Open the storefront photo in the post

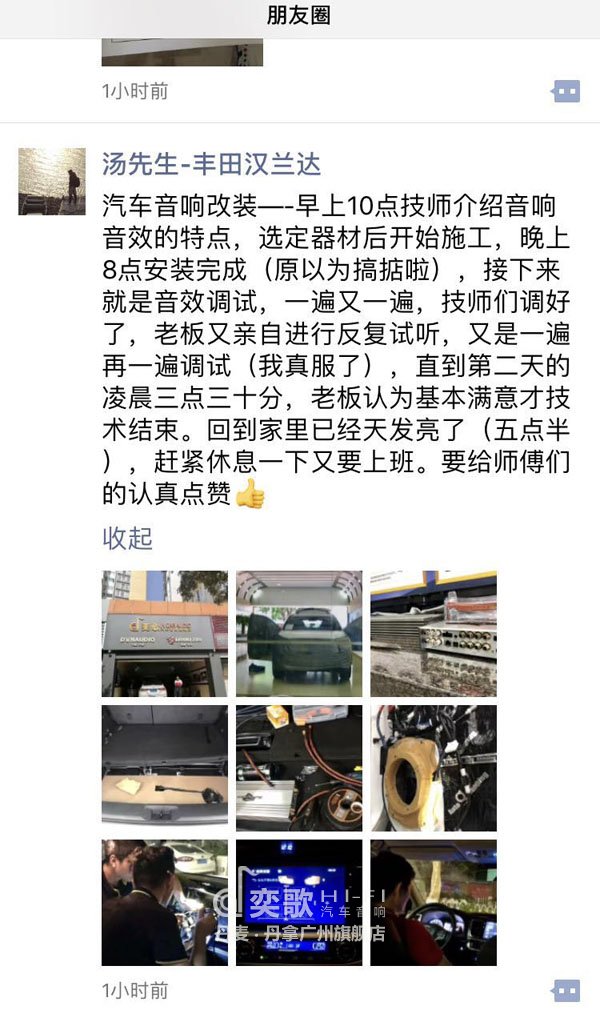164,633
